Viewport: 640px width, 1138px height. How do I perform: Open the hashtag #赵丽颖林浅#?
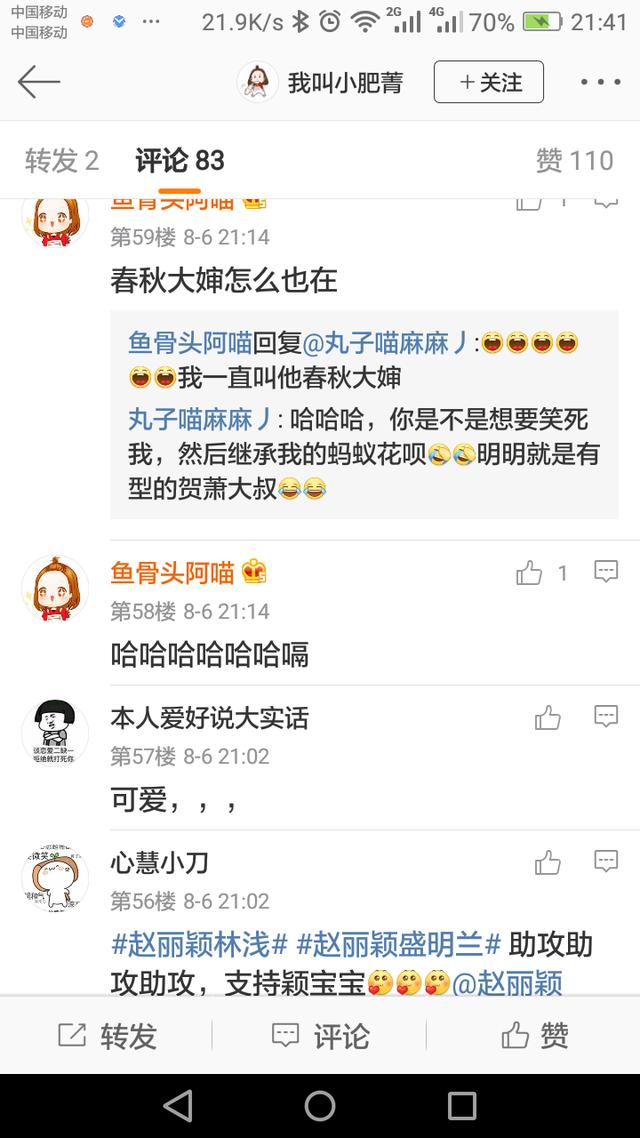tap(199, 943)
